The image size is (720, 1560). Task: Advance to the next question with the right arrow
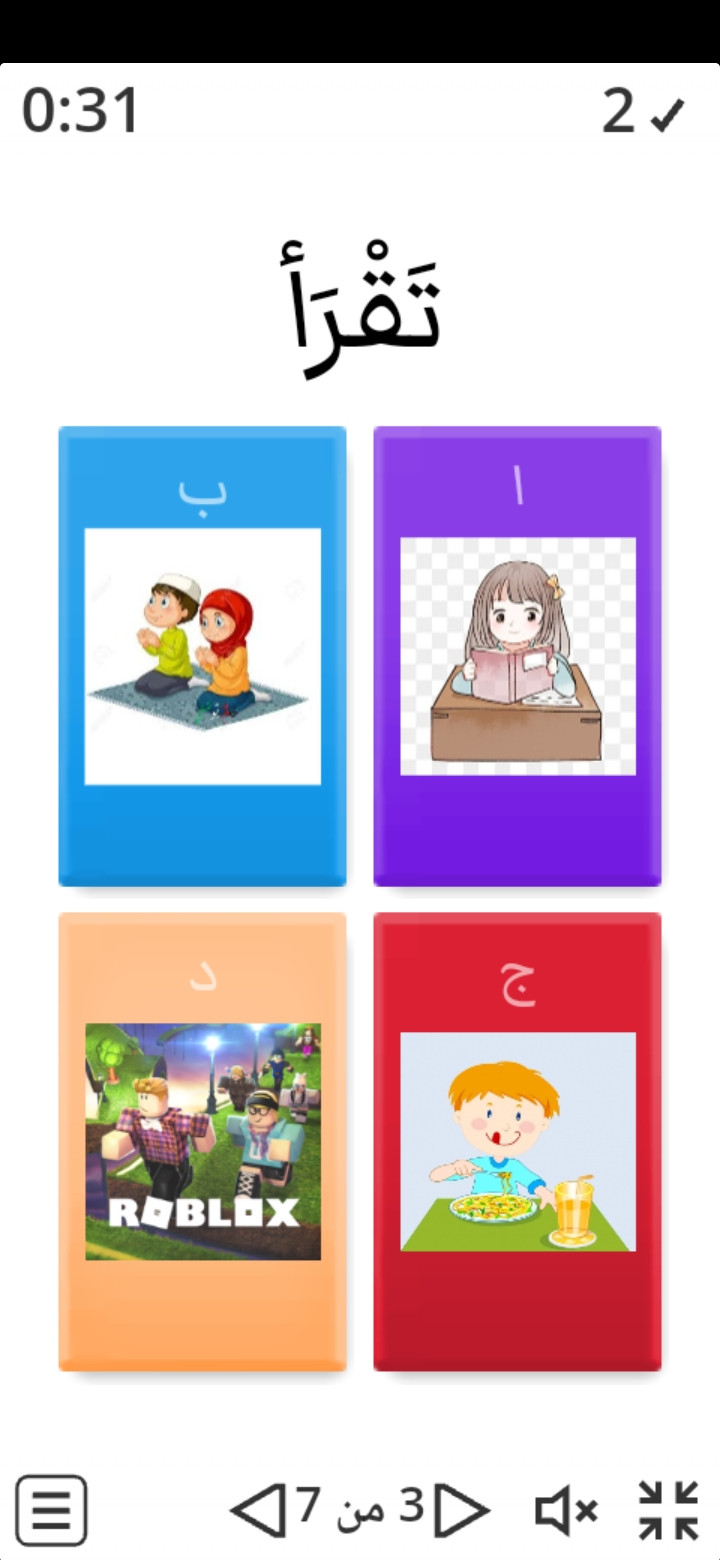click(463, 1510)
